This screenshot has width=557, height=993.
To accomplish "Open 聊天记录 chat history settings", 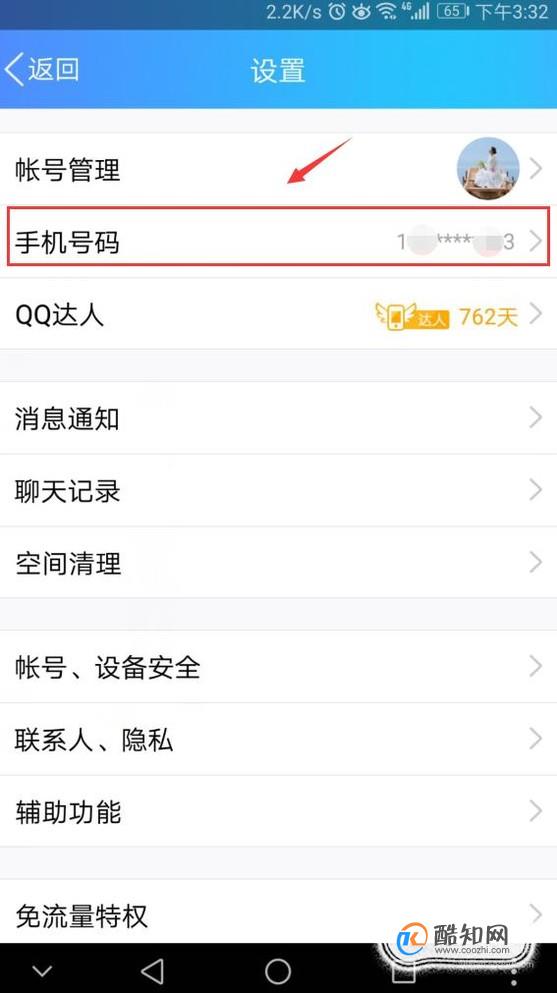I will click(x=278, y=490).
